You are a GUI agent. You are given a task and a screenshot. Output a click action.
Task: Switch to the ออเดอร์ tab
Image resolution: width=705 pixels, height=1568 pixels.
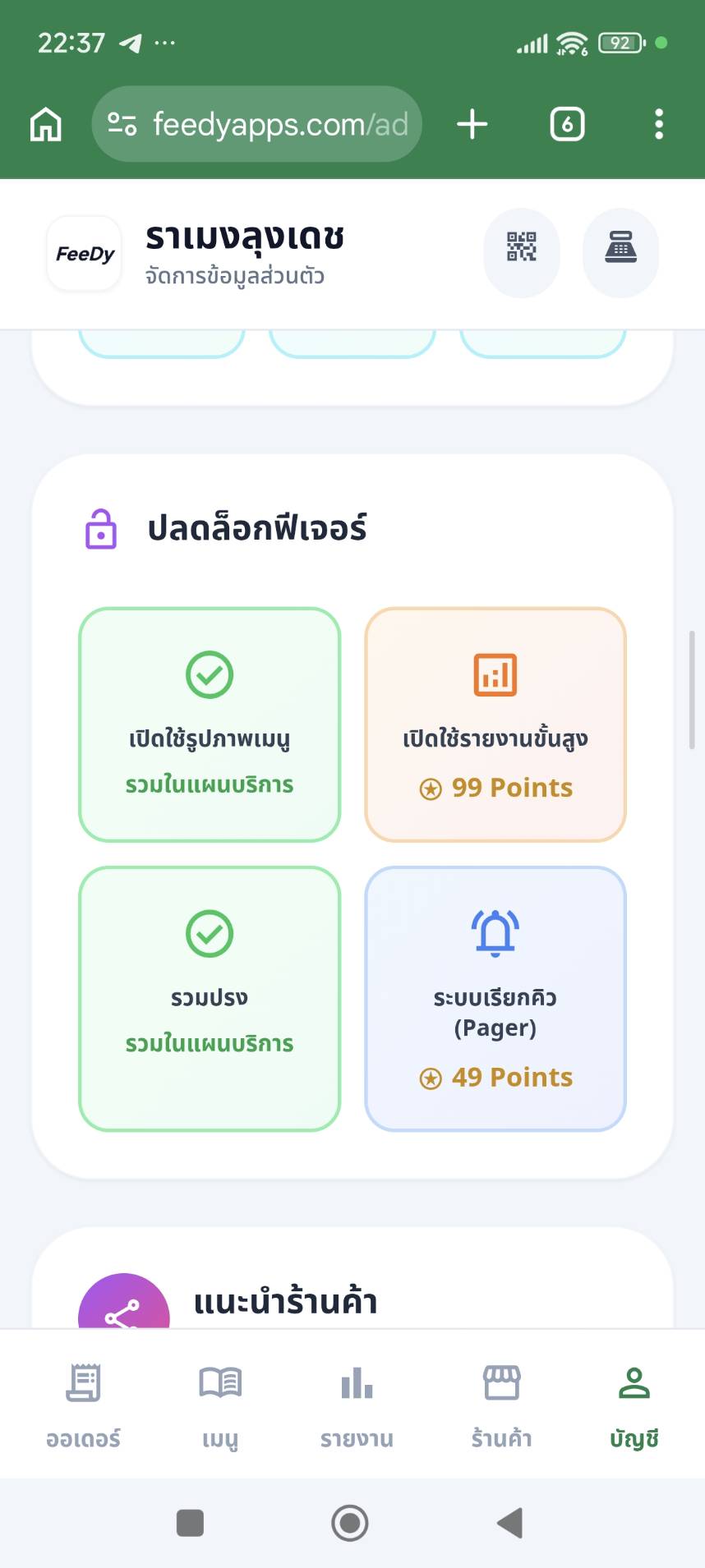[83, 1405]
